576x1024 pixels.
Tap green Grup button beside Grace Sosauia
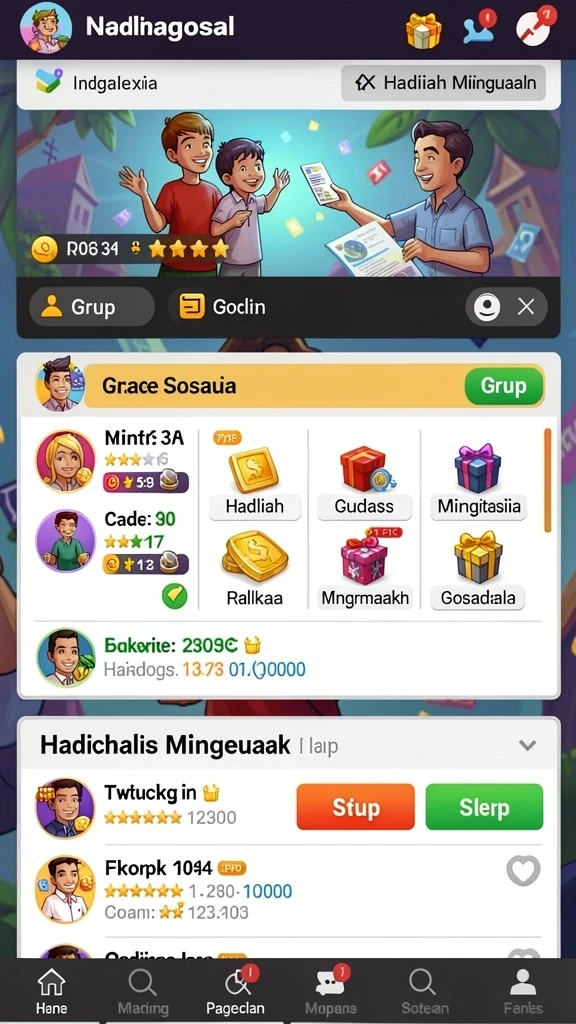point(504,386)
